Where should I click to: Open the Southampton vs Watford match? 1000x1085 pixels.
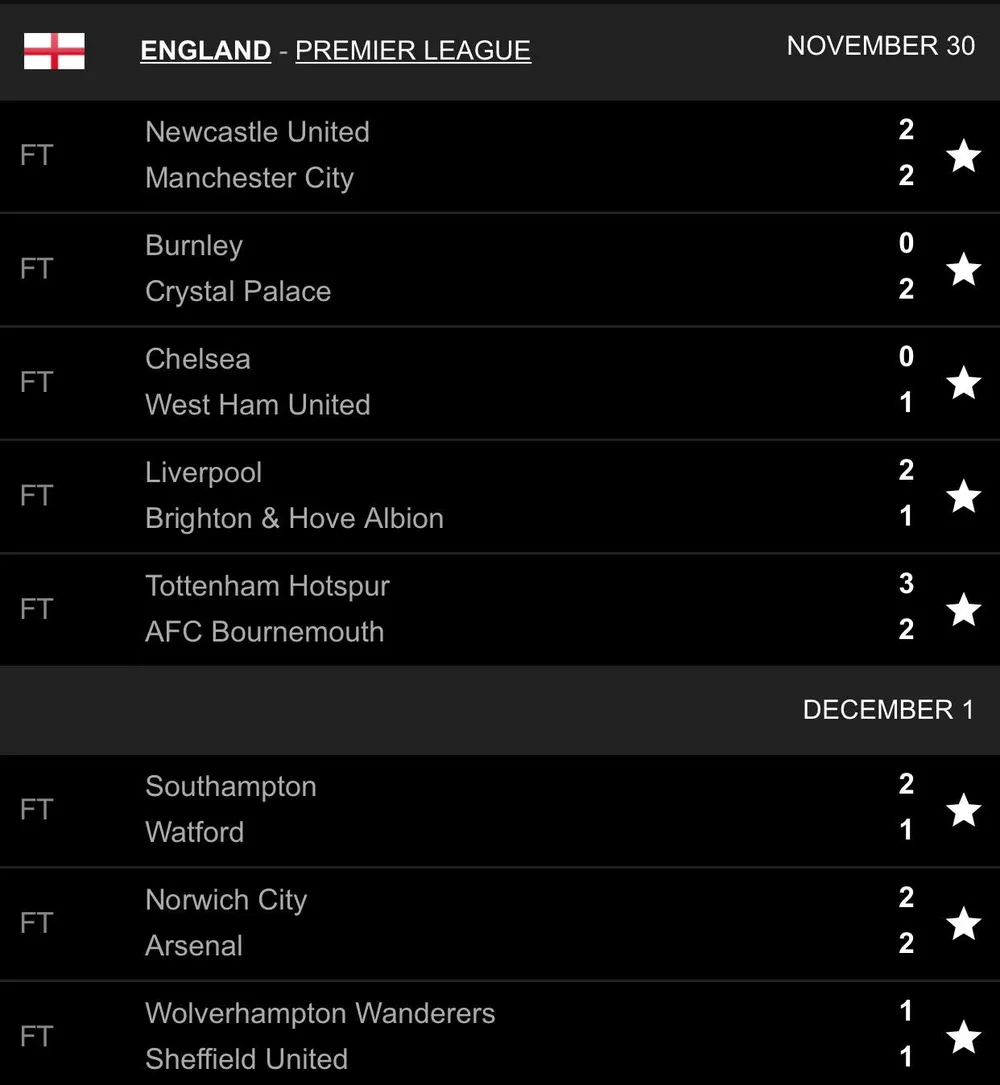(450, 810)
